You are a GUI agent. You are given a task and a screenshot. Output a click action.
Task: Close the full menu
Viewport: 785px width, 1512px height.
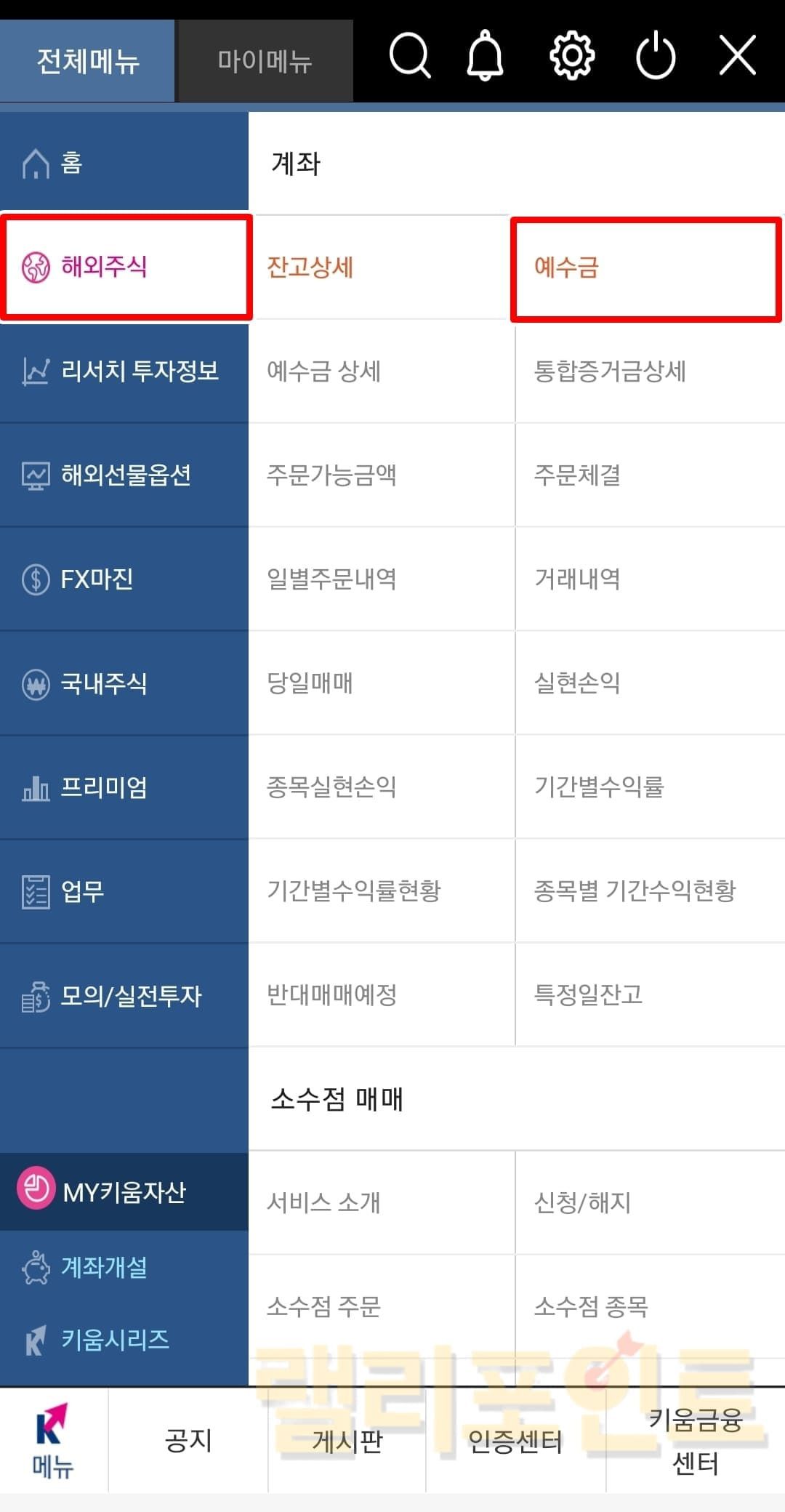click(x=738, y=56)
